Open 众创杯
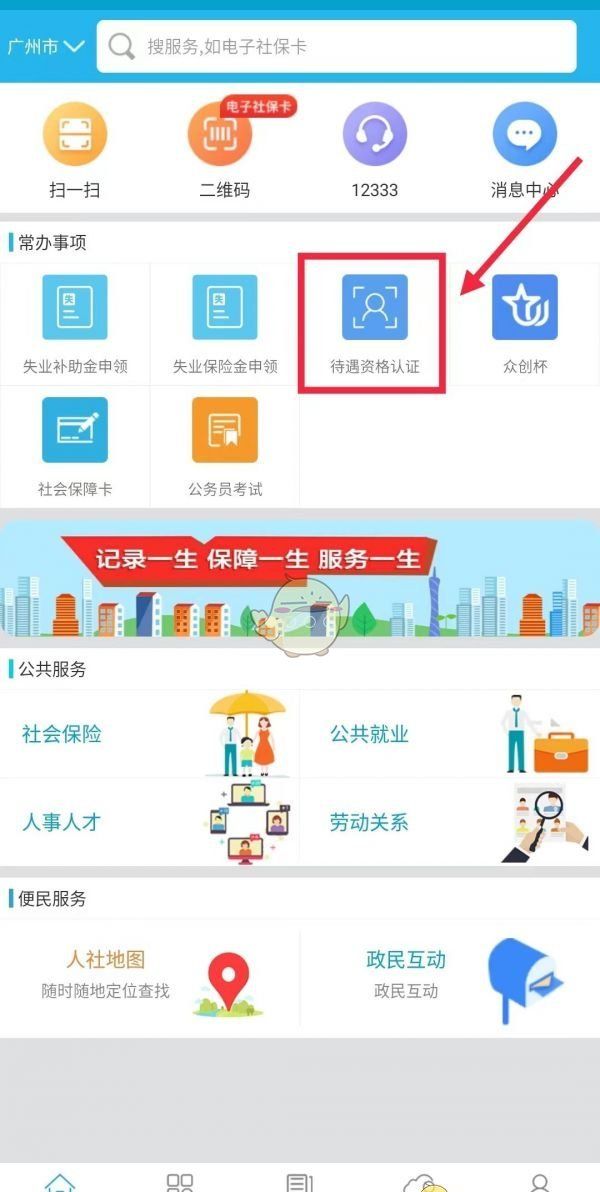Screen dimensions: 600x1192 point(525,324)
